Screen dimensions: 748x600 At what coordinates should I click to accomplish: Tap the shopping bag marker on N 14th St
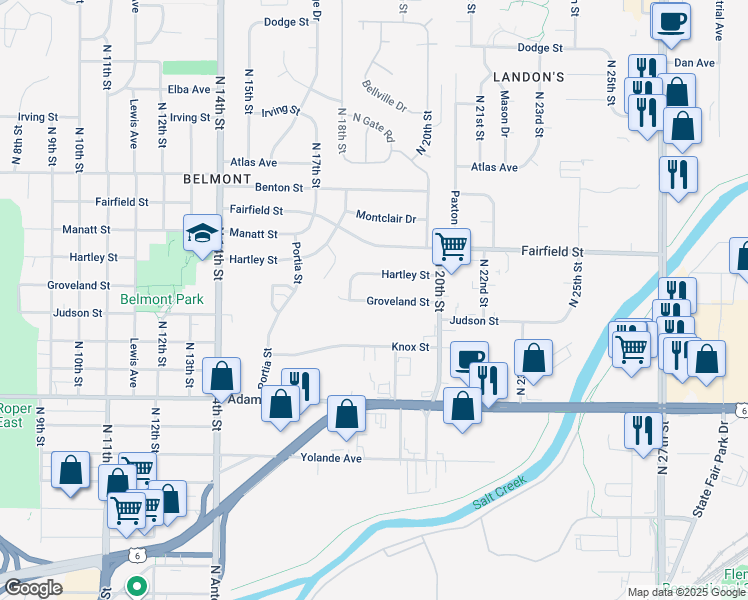tap(221, 376)
